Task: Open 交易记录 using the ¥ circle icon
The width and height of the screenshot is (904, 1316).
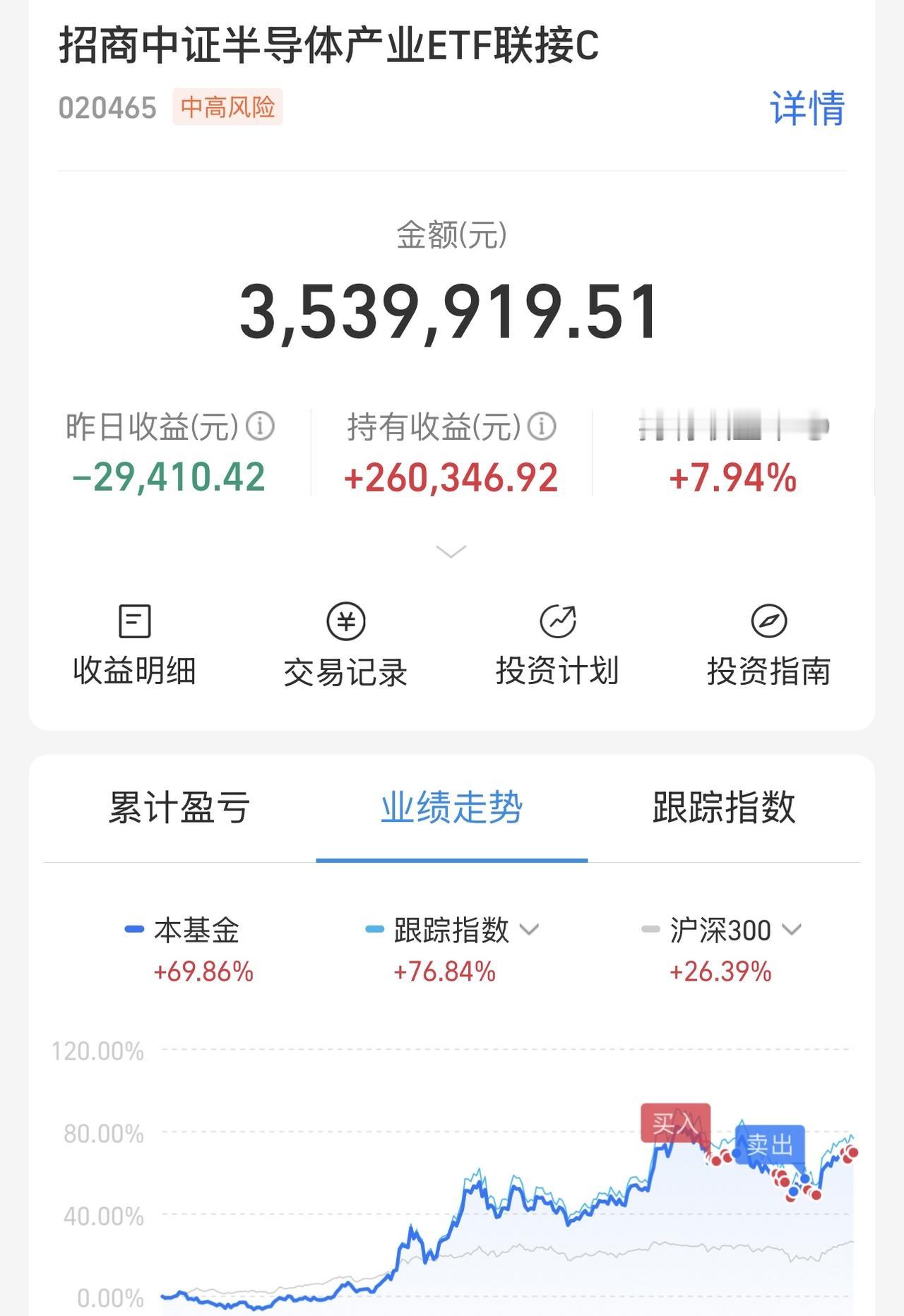Action: (x=345, y=621)
